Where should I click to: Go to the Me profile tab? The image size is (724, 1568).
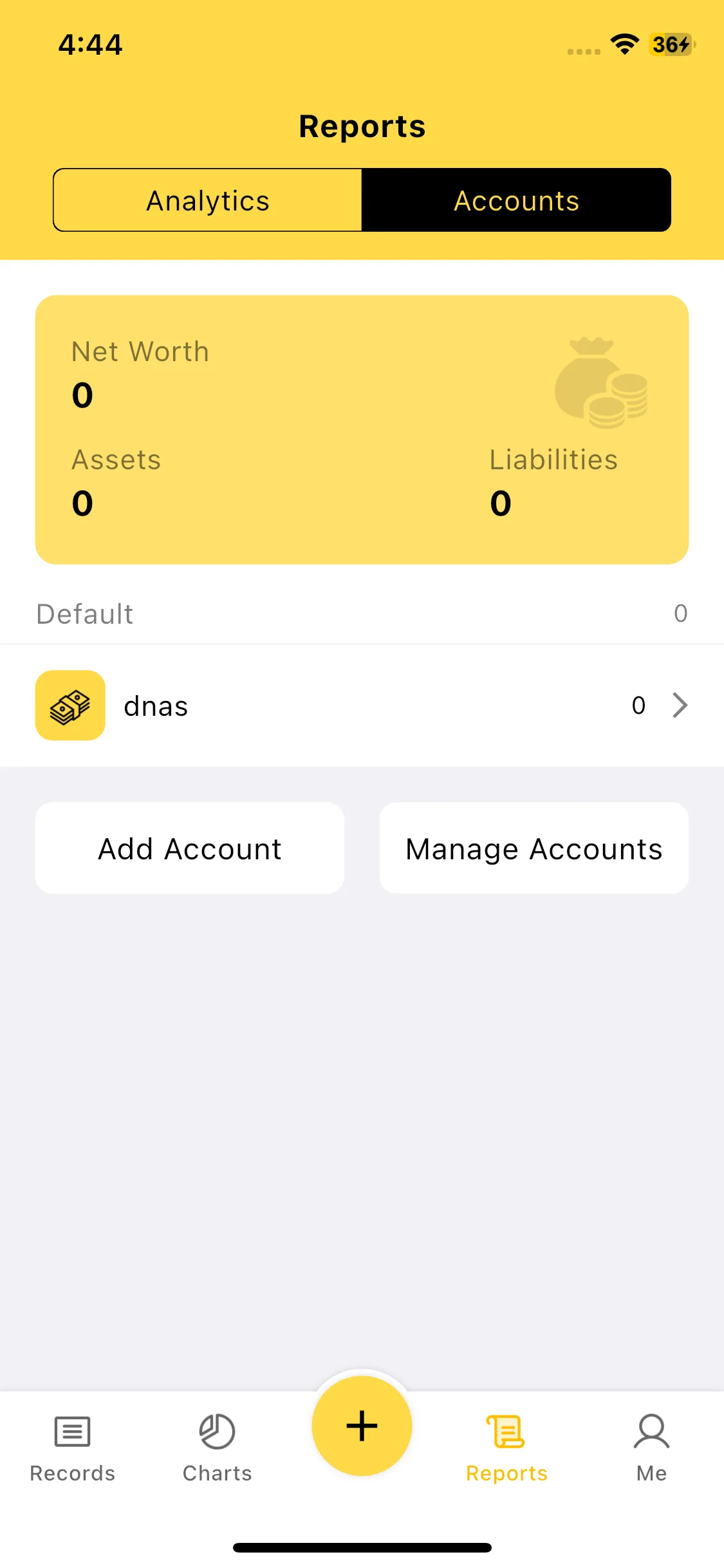click(x=651, y=1446)
